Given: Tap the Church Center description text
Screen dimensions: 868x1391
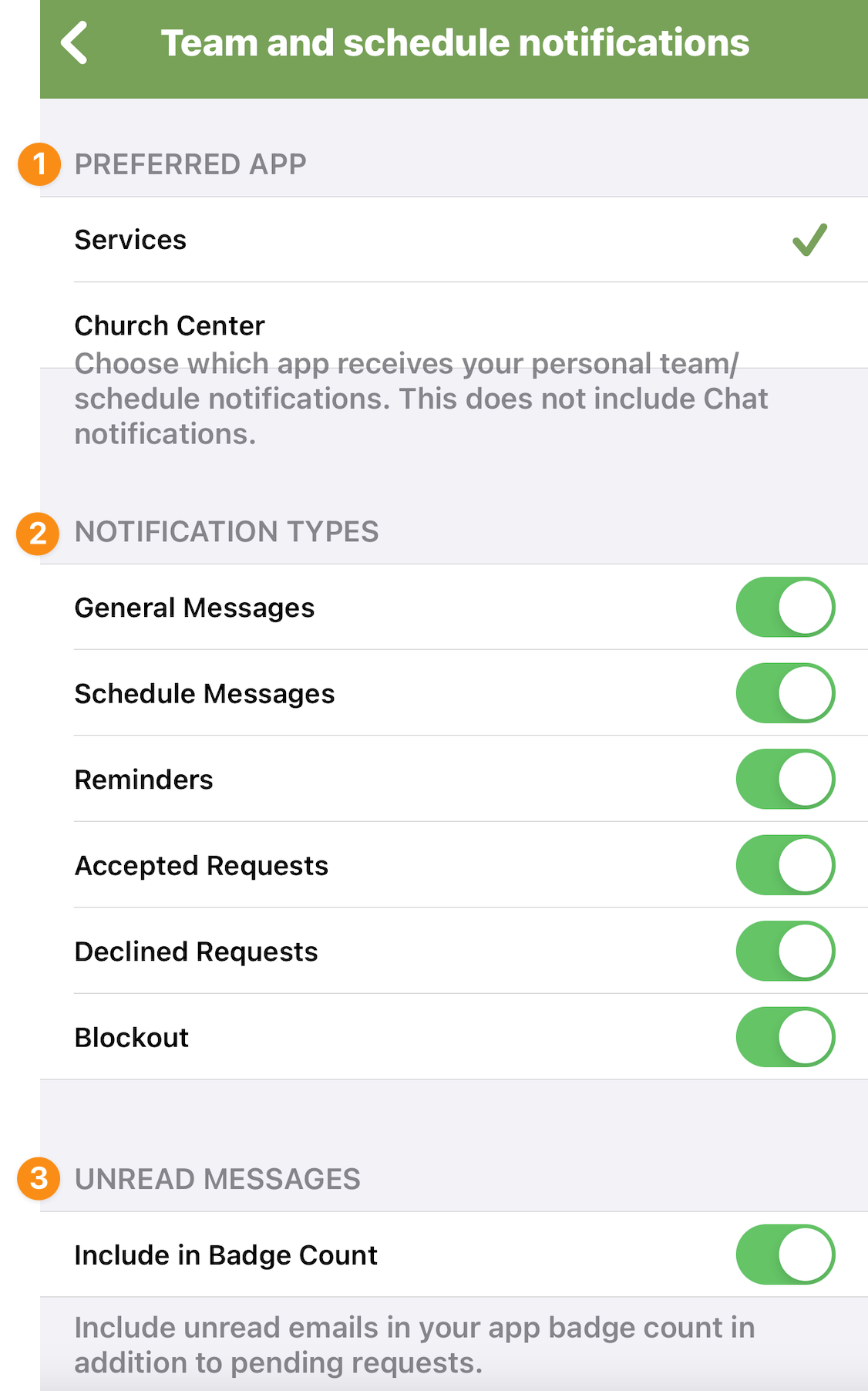Looking at the screenshot, I should [421, 399].
